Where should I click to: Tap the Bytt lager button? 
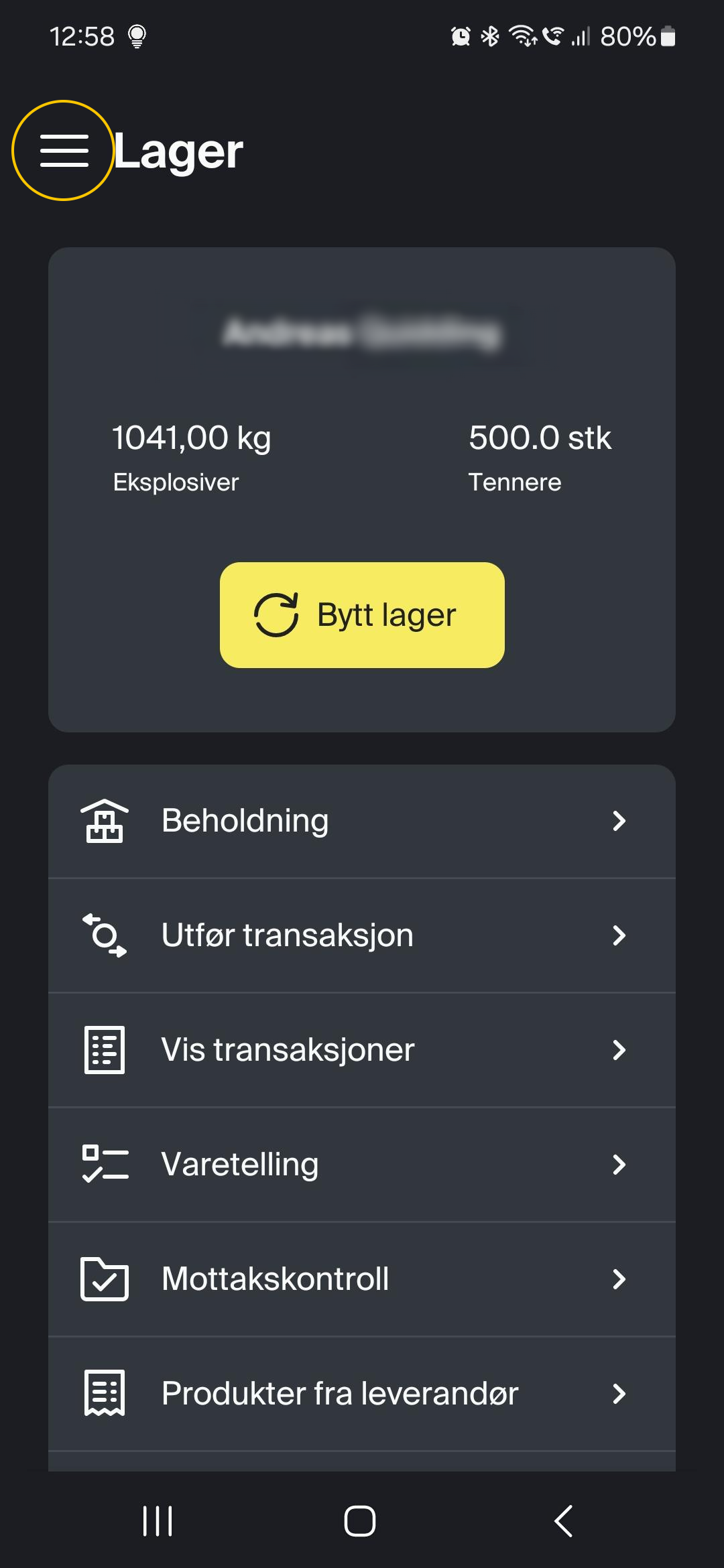point(362,614)
